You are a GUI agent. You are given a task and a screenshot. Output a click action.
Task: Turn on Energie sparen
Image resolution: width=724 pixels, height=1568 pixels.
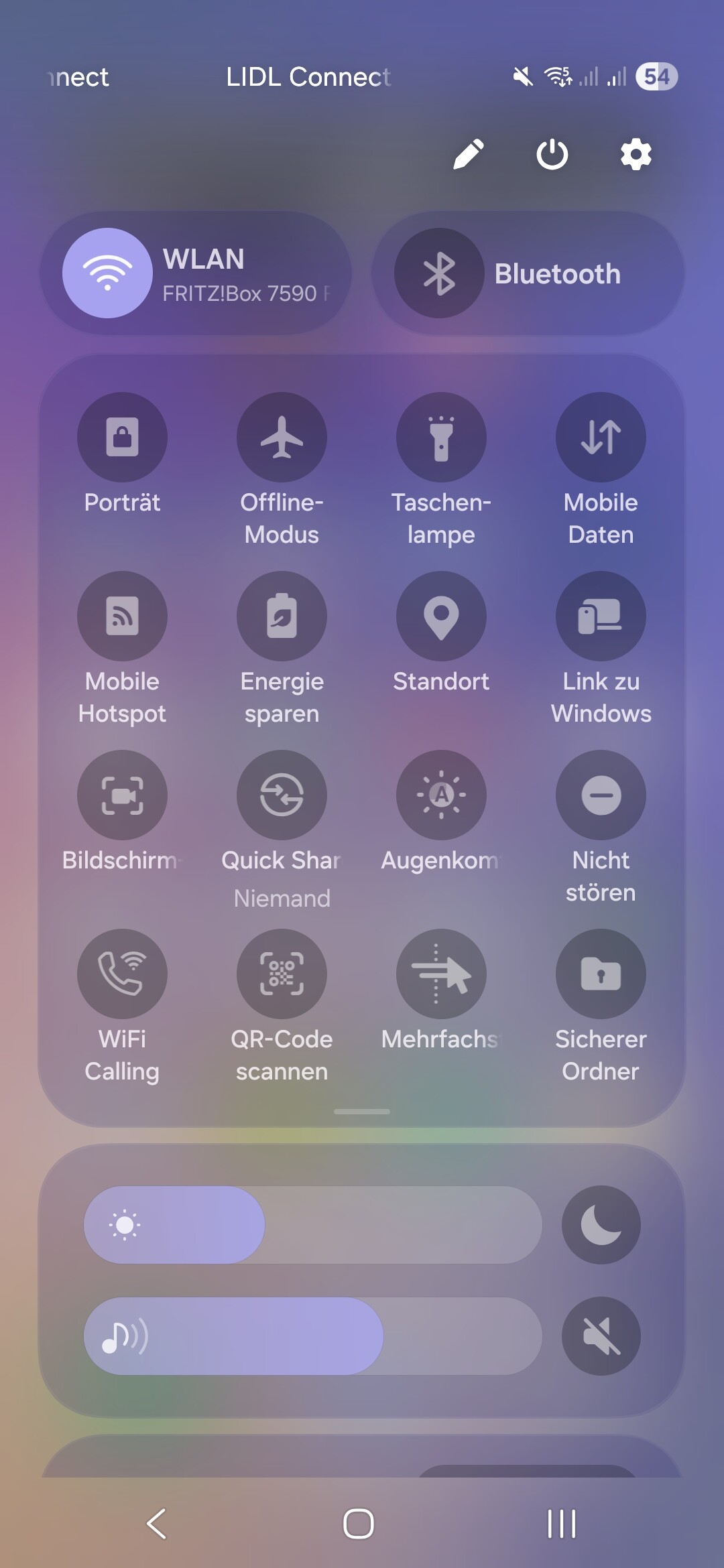click(x=282, y=616)
